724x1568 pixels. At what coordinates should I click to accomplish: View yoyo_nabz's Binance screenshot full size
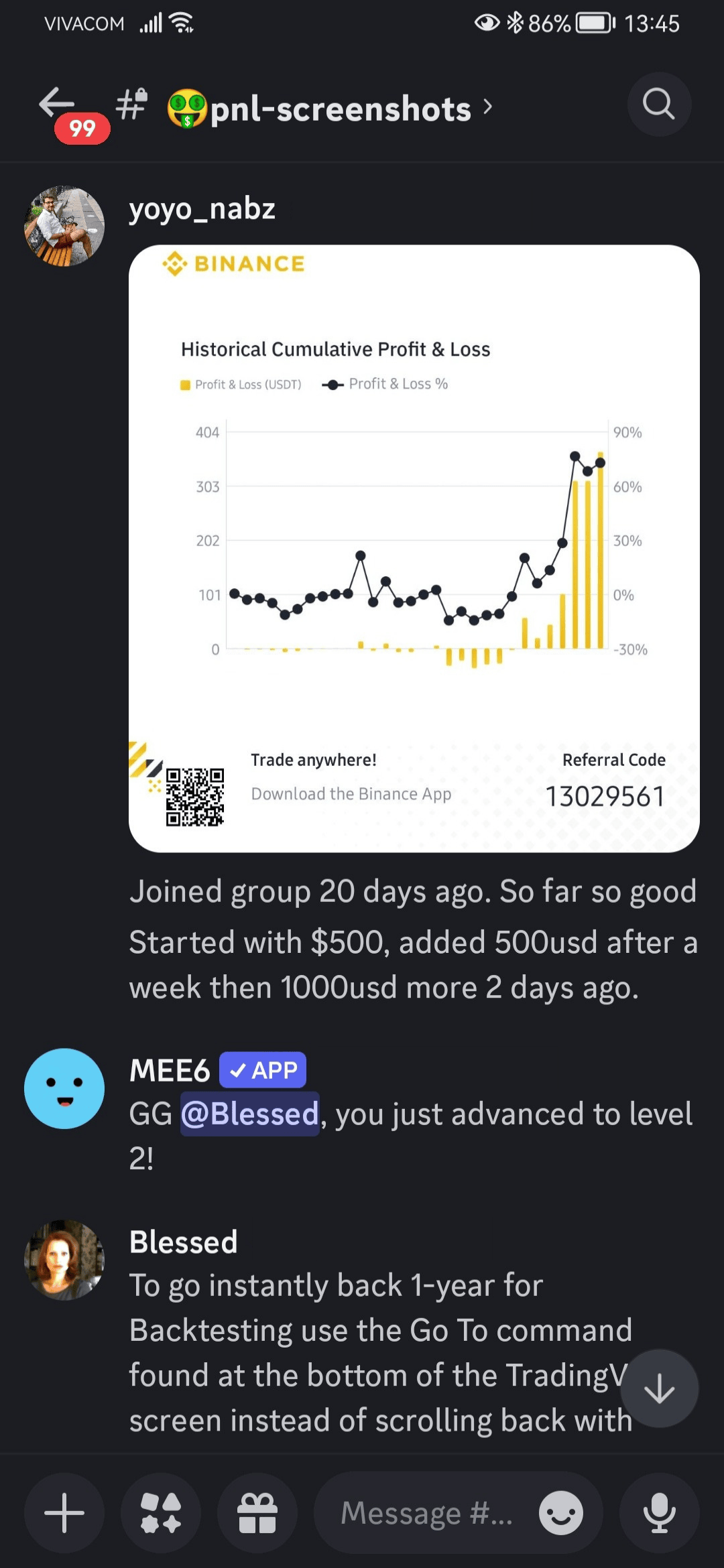click(414, 548)
